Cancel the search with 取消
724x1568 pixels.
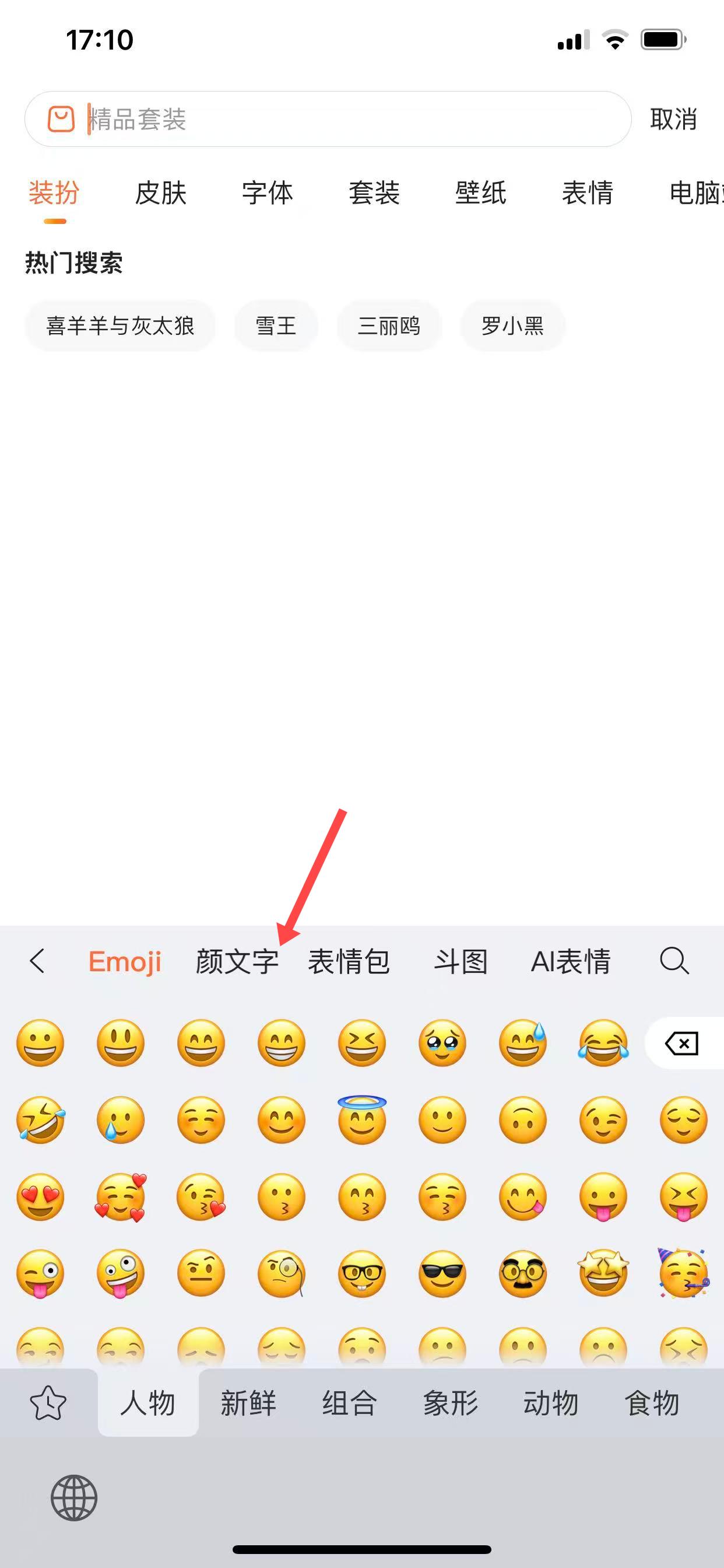pos(673,120)
